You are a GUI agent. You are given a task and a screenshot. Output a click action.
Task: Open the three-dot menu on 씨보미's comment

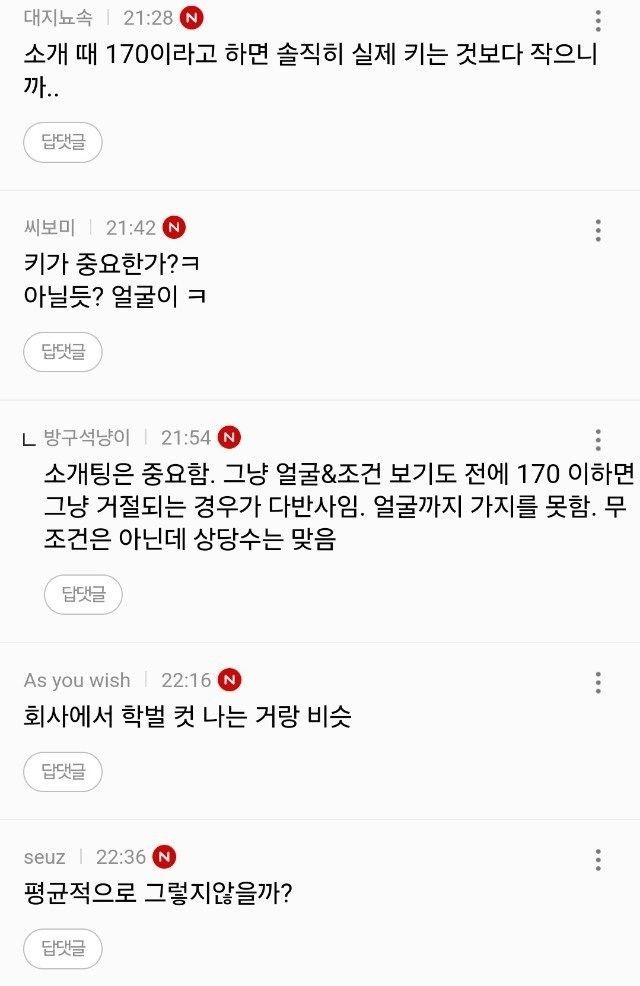pyautogui.click(x=598, y=230)
